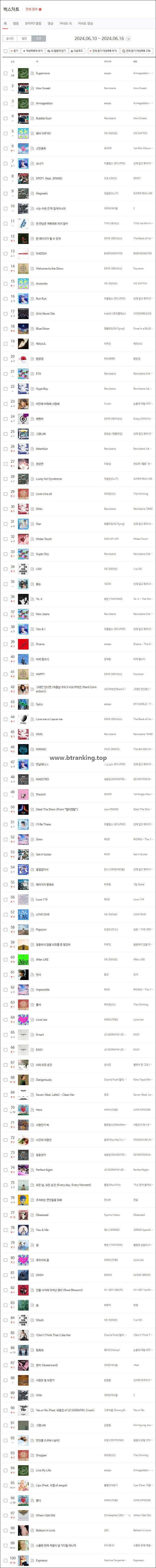This screenshot has height=1568, width=156.
Task: Open the song How Sweet at rank 2
Action: coord(43,88)
